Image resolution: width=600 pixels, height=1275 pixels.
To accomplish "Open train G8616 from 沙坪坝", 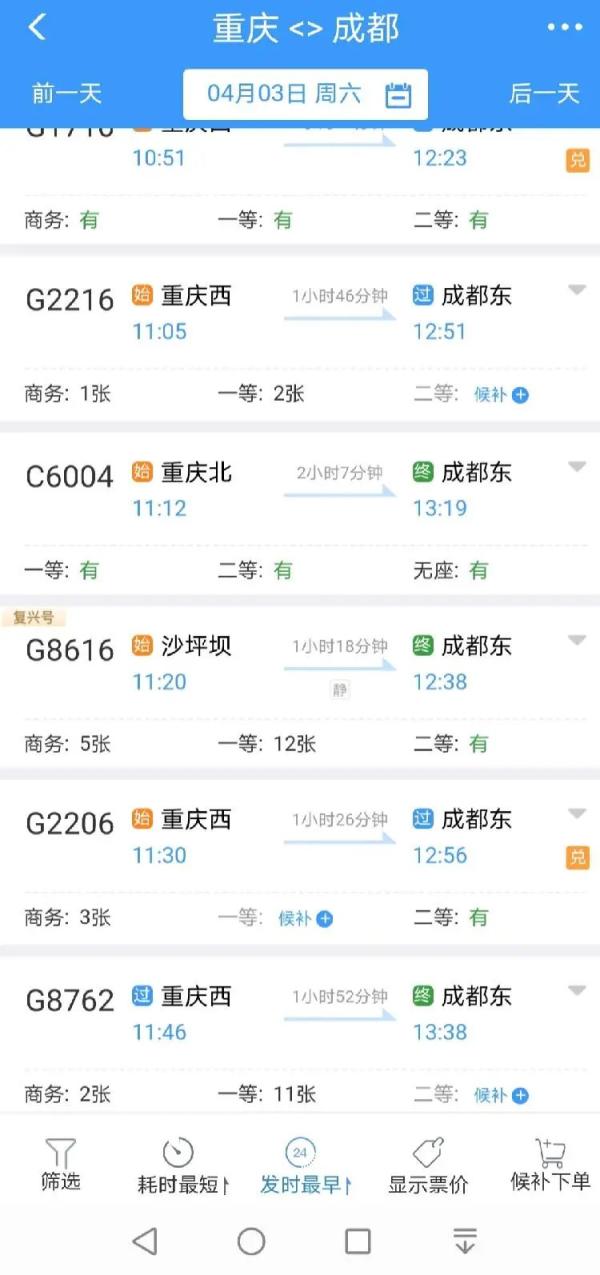I will [x=300, y=692].
